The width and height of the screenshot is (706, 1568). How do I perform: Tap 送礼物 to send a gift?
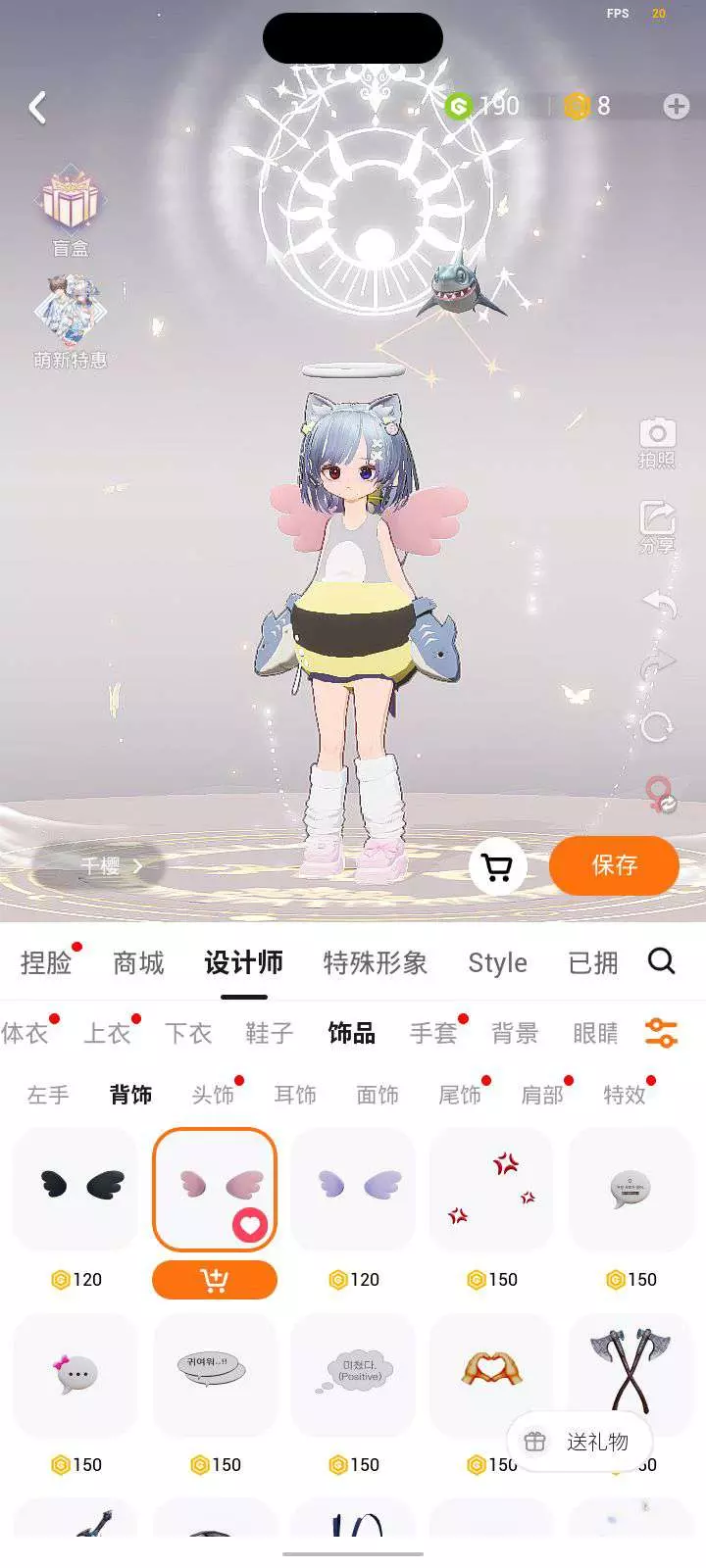(580, 1442)
